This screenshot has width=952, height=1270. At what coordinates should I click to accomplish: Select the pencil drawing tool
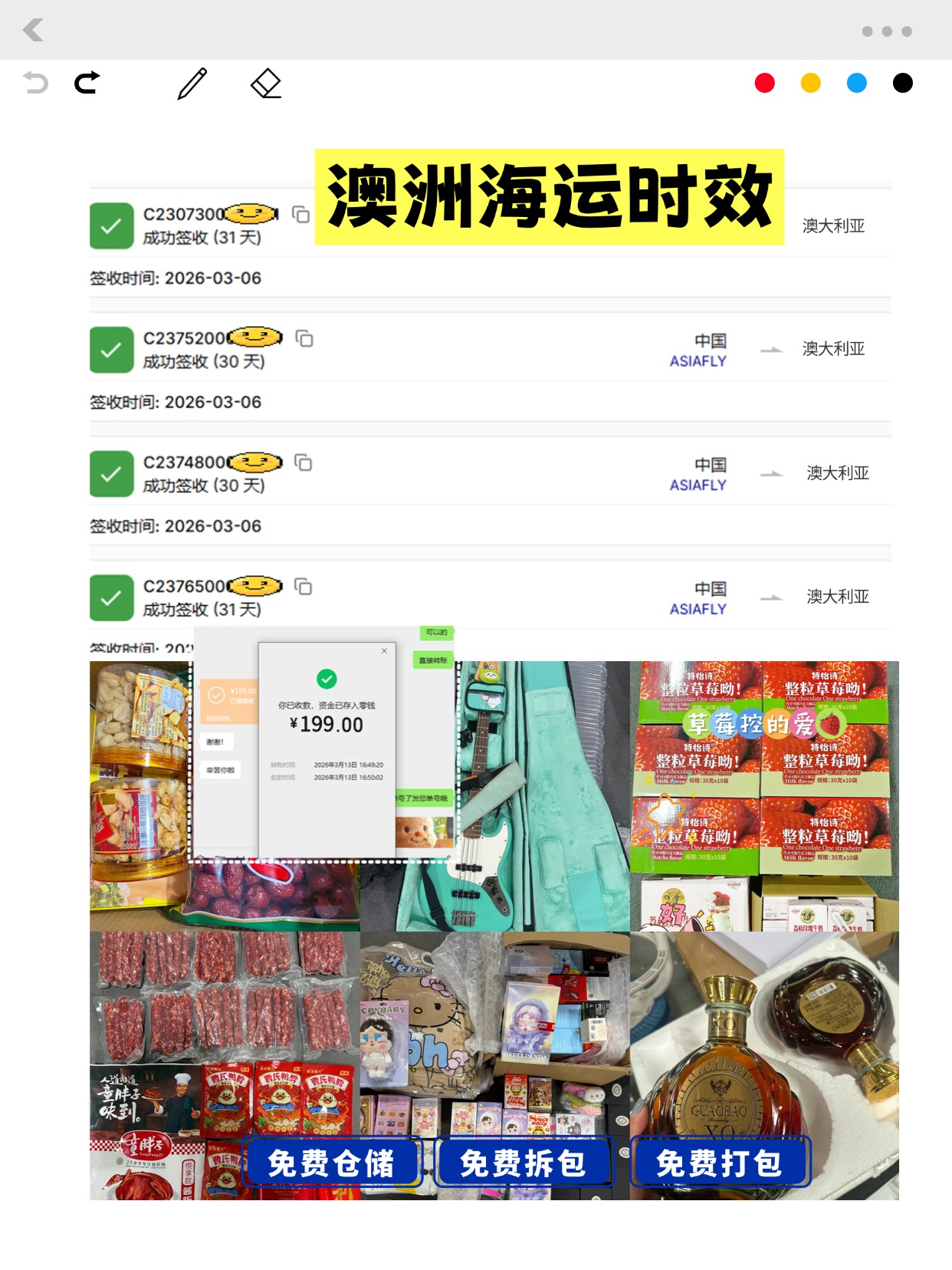(192, 83)
